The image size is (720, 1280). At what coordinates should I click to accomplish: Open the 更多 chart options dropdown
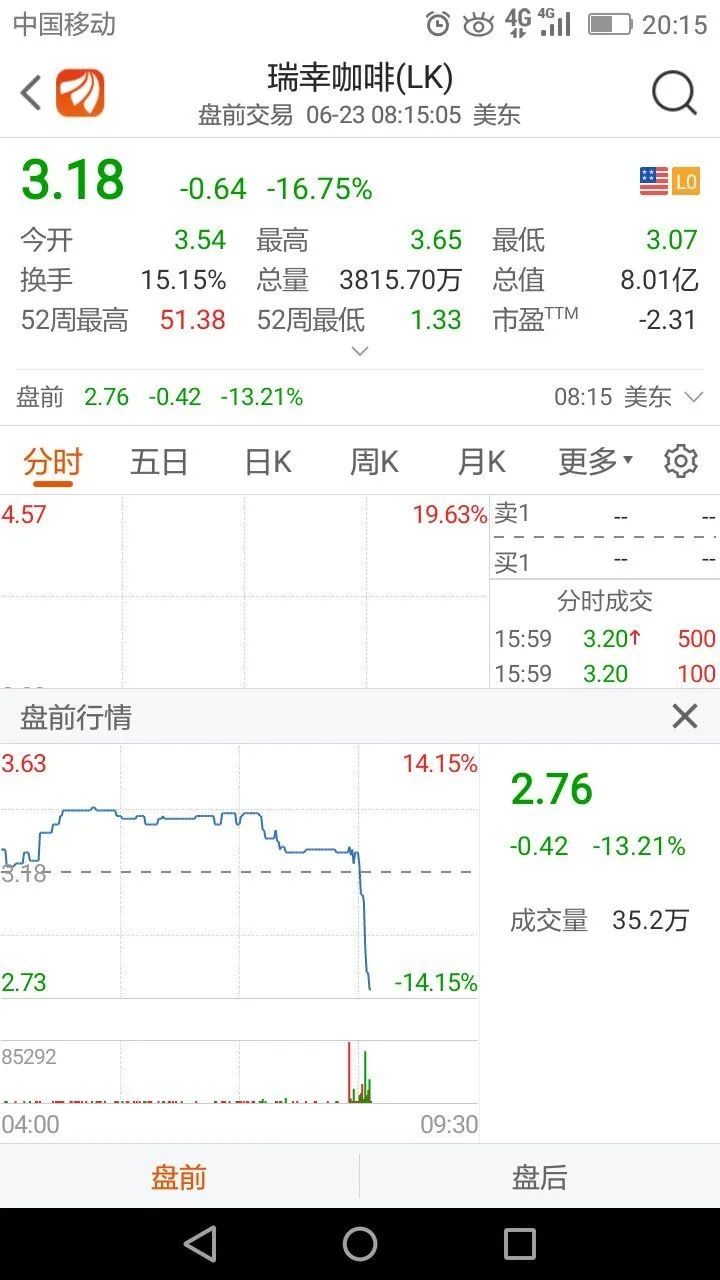(x=595, y=462)
